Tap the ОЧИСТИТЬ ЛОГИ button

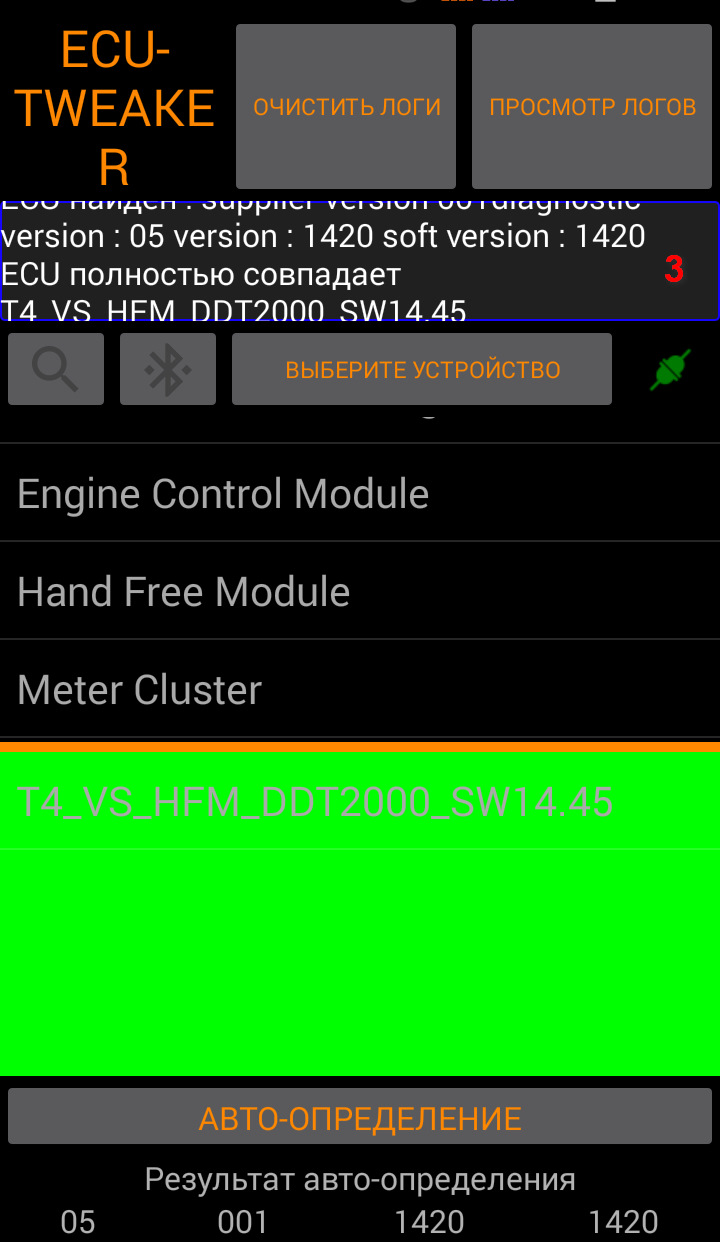point(346,107)
